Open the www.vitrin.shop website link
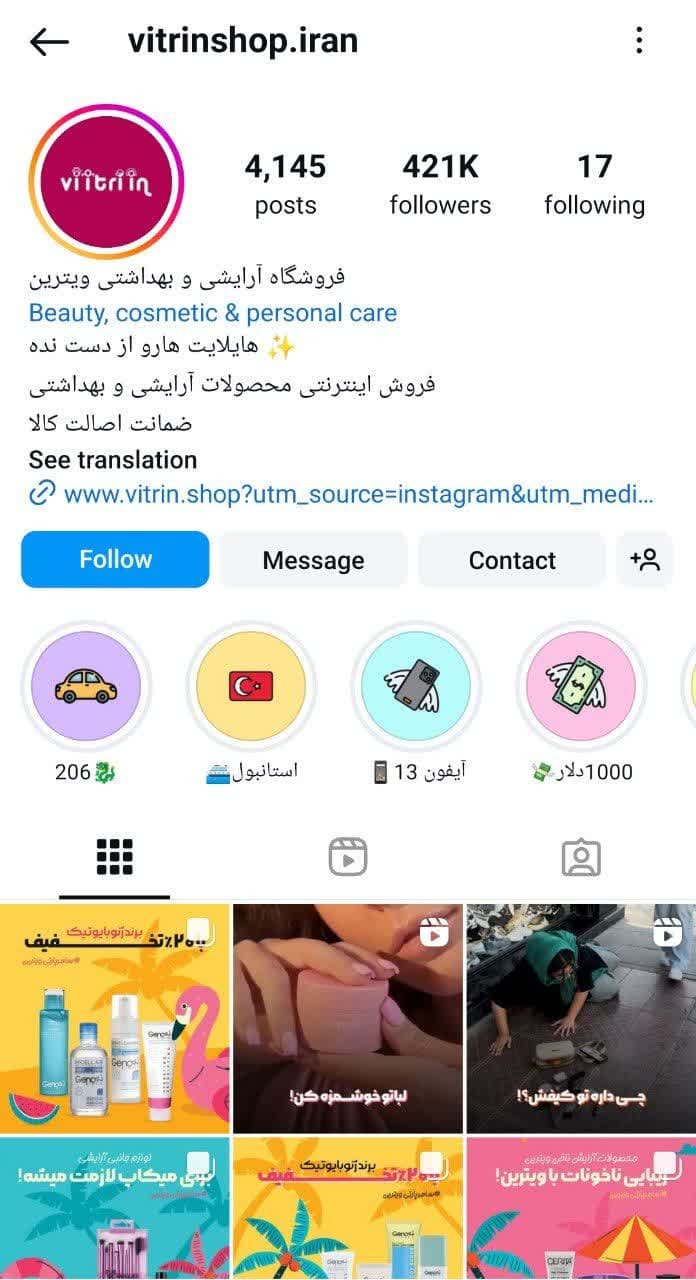The image size is (696, 1280). click(357, 494)
